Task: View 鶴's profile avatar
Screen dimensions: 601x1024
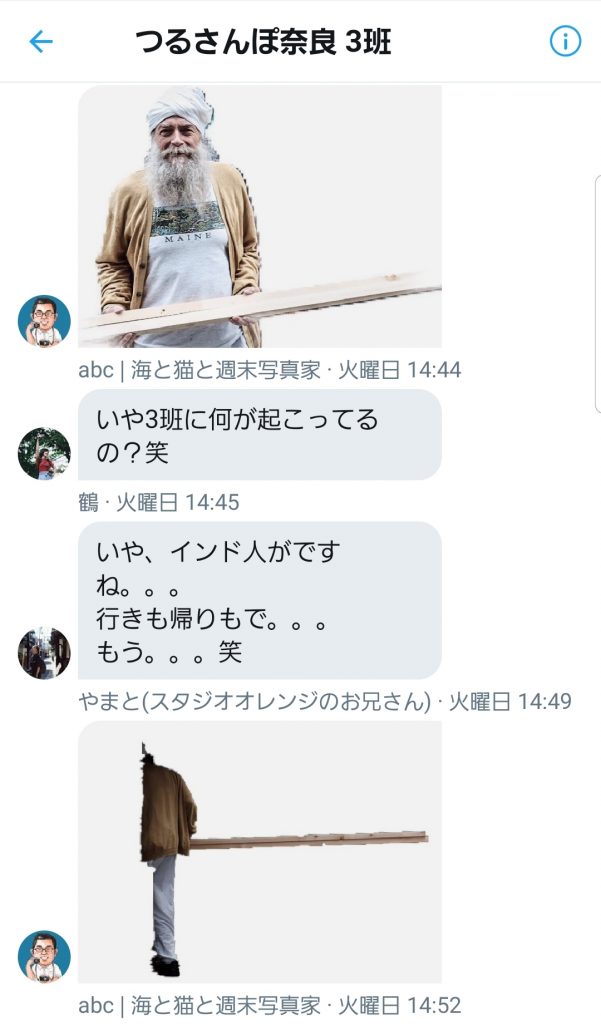Action: [44, 453]
